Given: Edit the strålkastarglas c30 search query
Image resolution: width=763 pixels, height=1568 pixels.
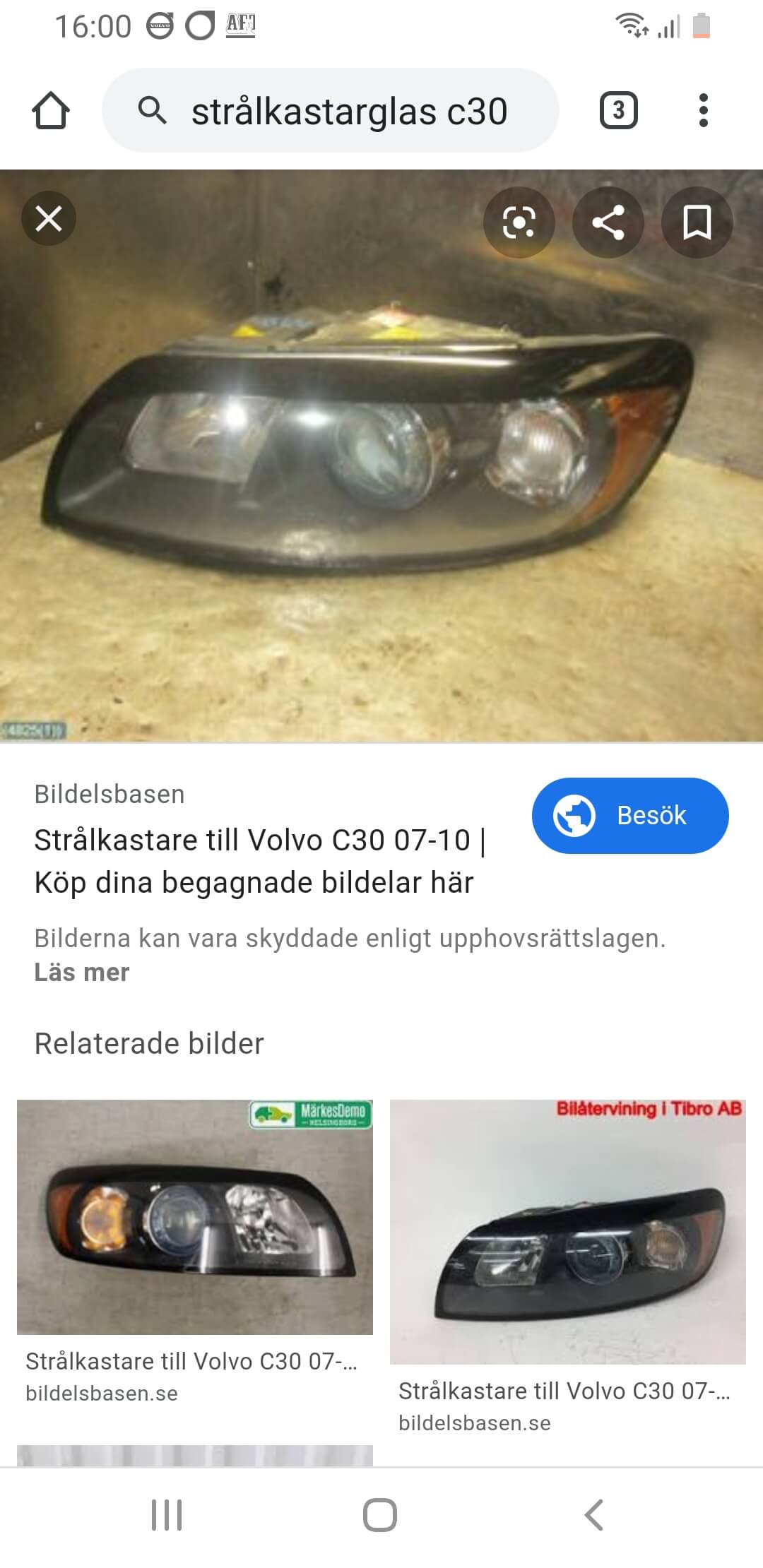Looking at the screenshot, I should click(x=349, y=112).
